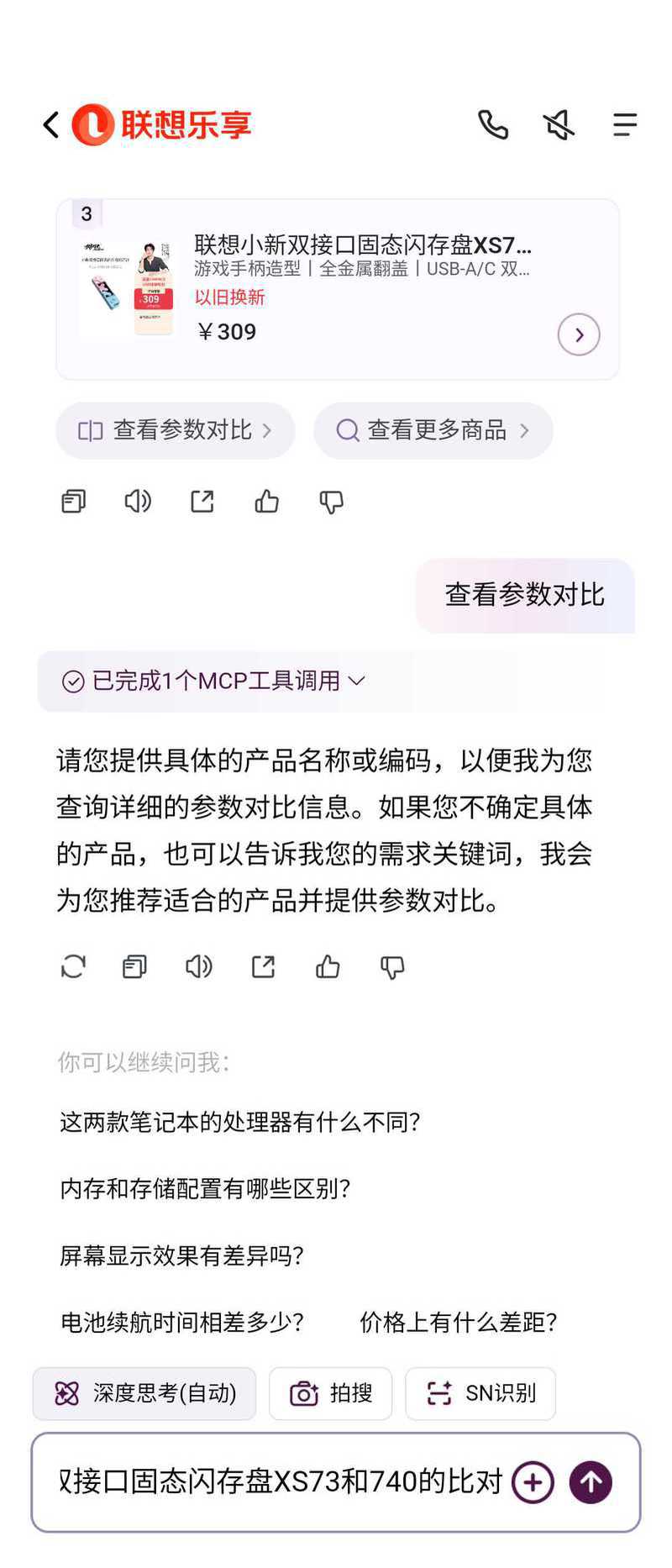672x1568 pixels.
Task: Regenerate the latest assistant reply
Action: (74, 966)
